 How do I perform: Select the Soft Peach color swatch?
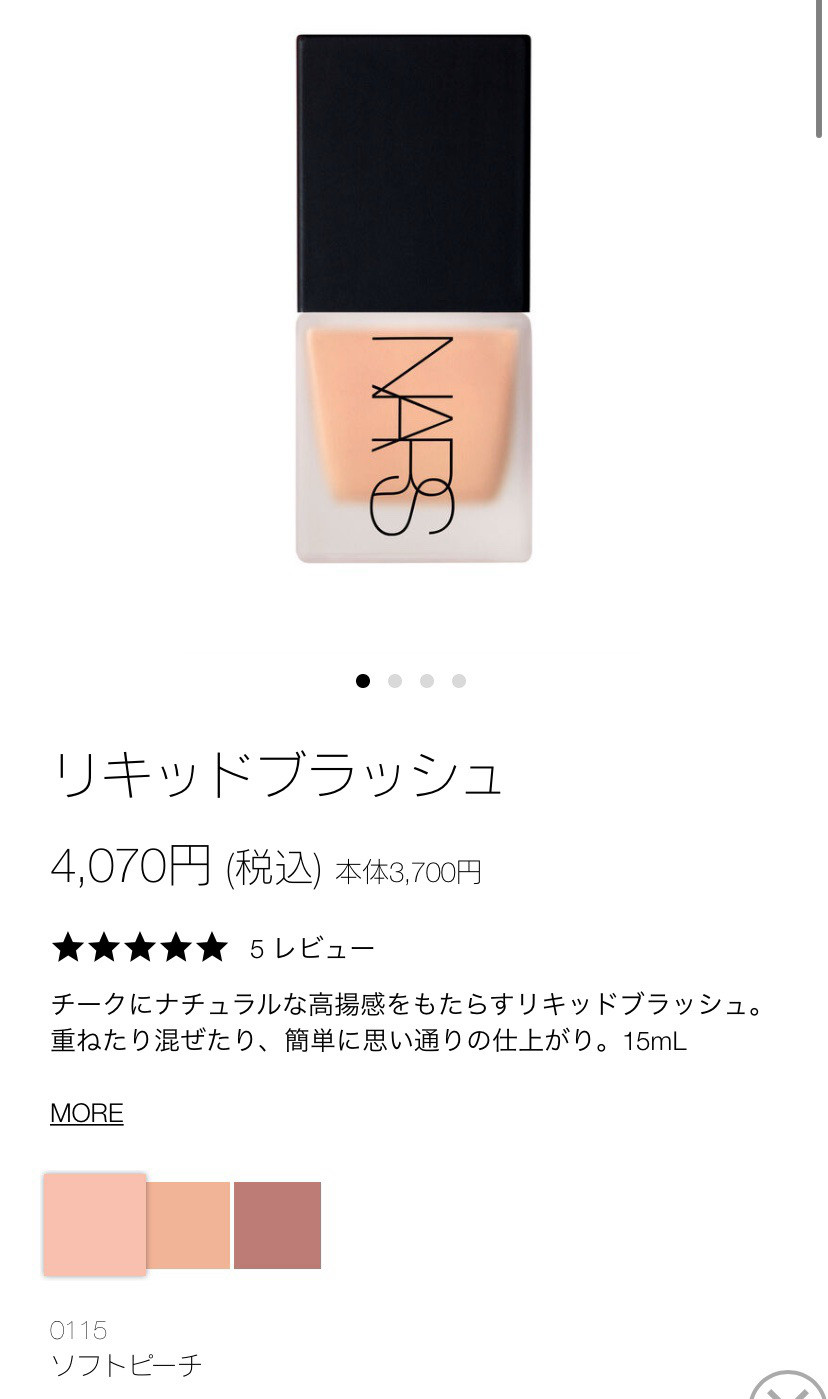95,1224
